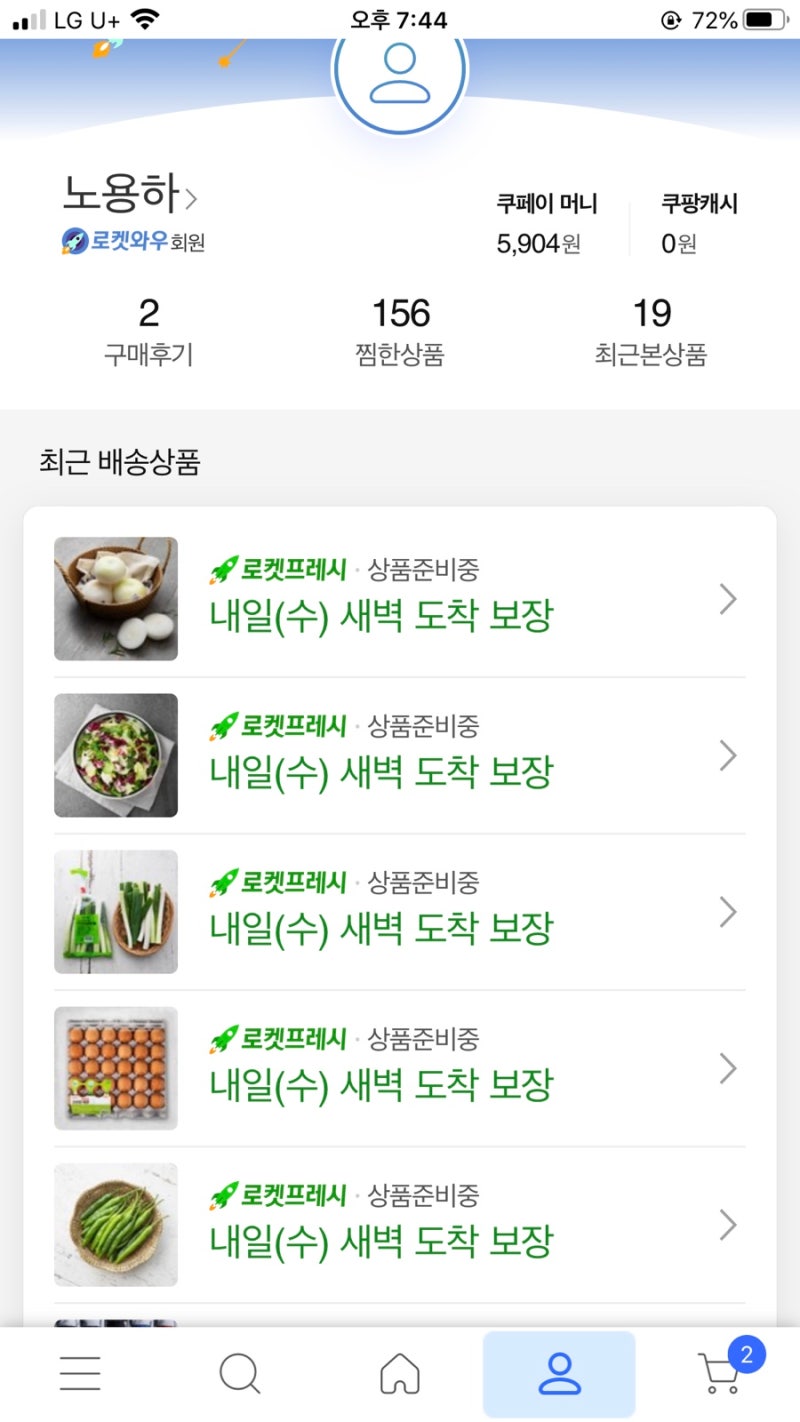
Task: Open the My Coupang profile icon
Action: tap(560, 1372)
